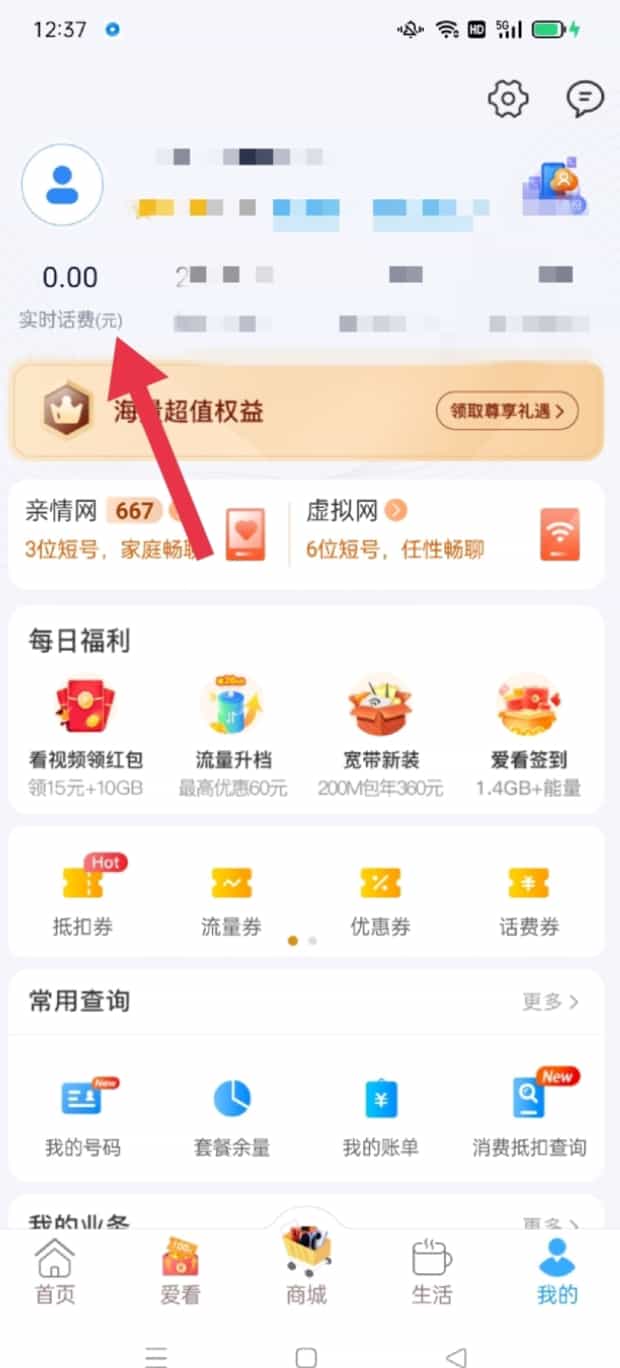
Task: Open the 宽带新装 offer
Action: click(380, 736)
